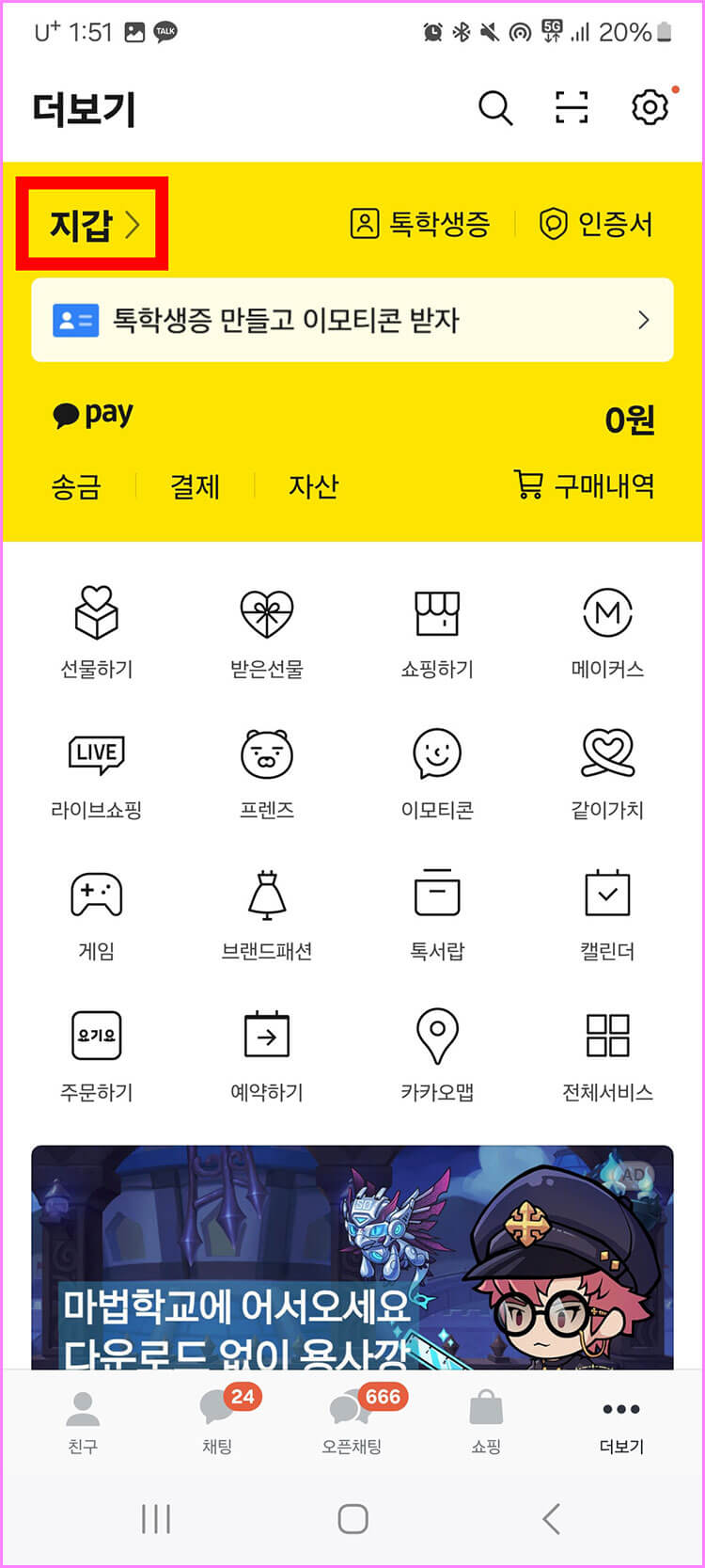Expand the 지갑 wallet section
The width and height of the screenshot is (705, 1568).
click(x=91, y=224)
